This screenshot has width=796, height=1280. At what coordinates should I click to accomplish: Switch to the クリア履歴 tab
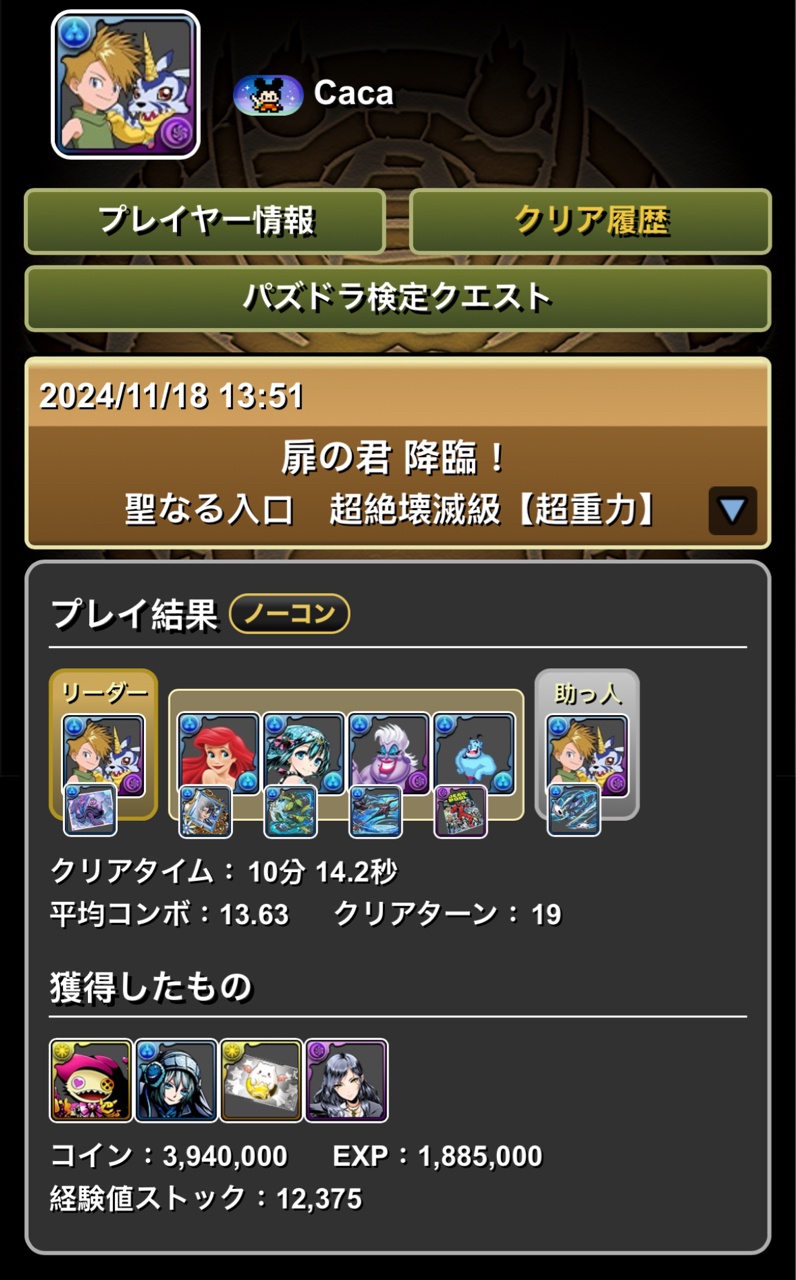click(590, 220)
